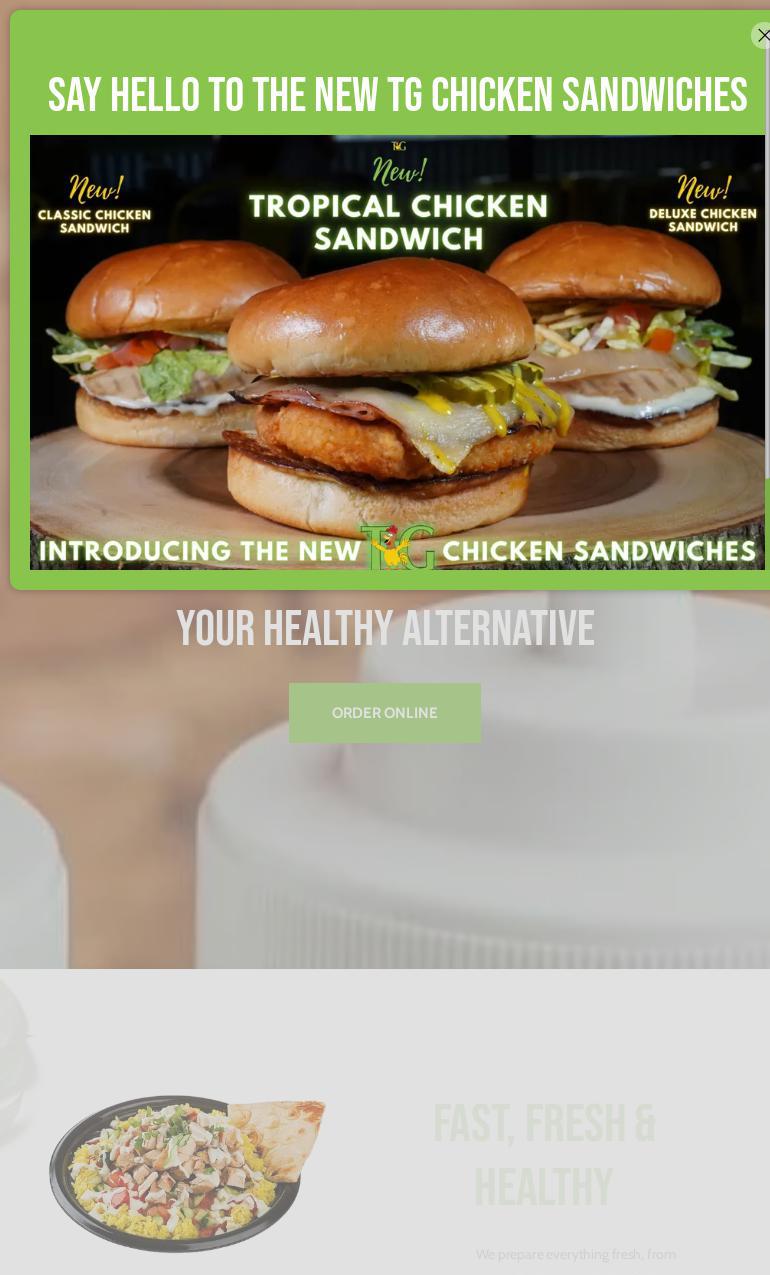The image size is (770, 1275).
Task: Tap the Order Online button
Action: tap(385, 713)
